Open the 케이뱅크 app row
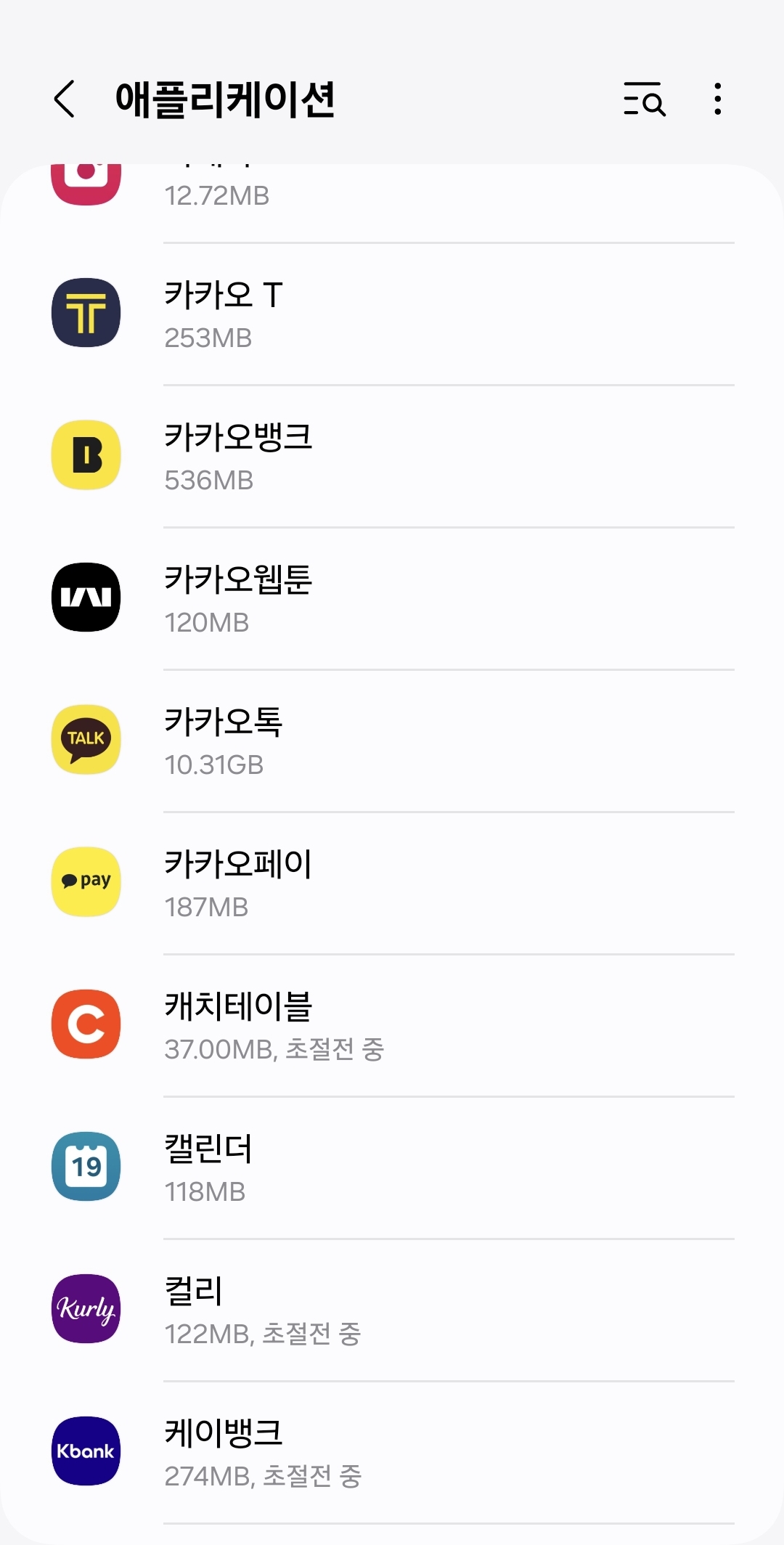Viewport: 784px width, 1545px height. (392, 1452)
